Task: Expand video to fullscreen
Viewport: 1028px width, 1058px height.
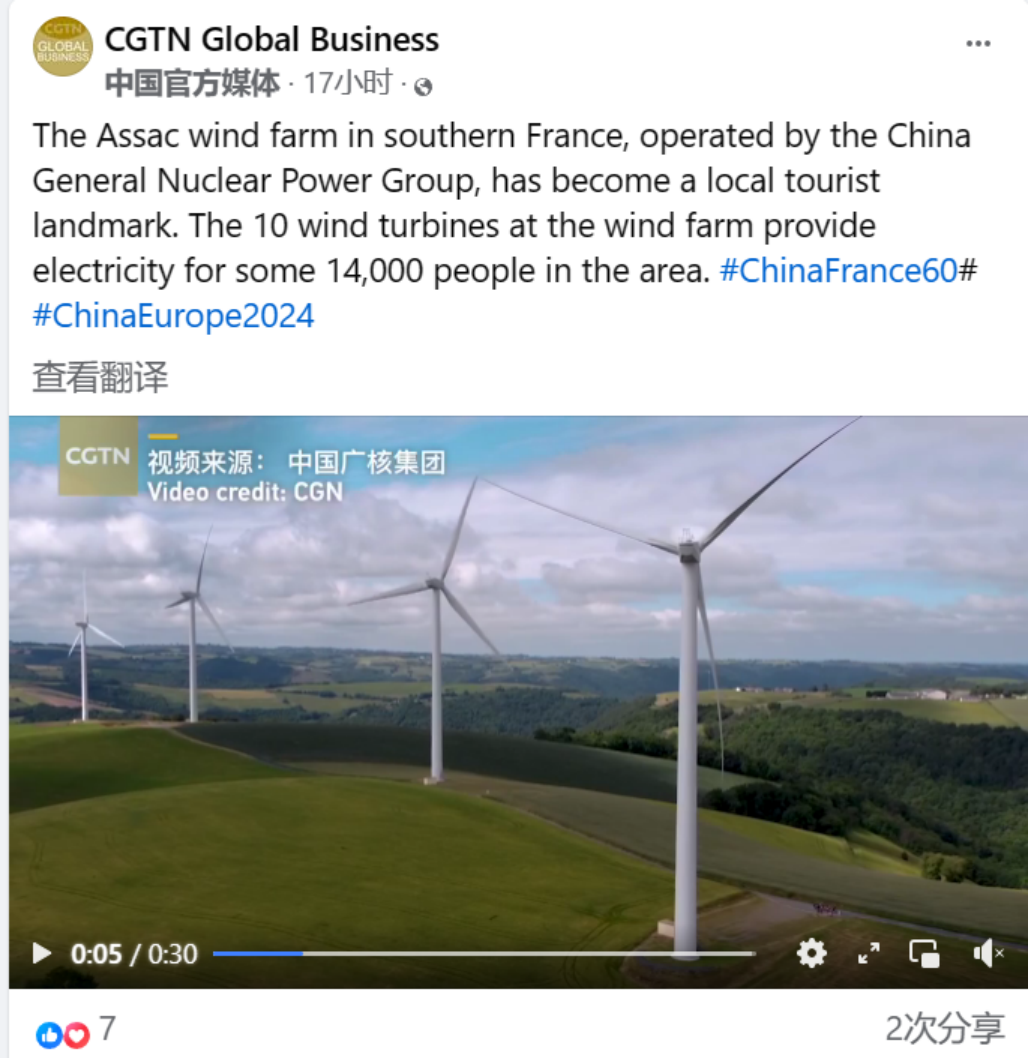Action: 868,954
